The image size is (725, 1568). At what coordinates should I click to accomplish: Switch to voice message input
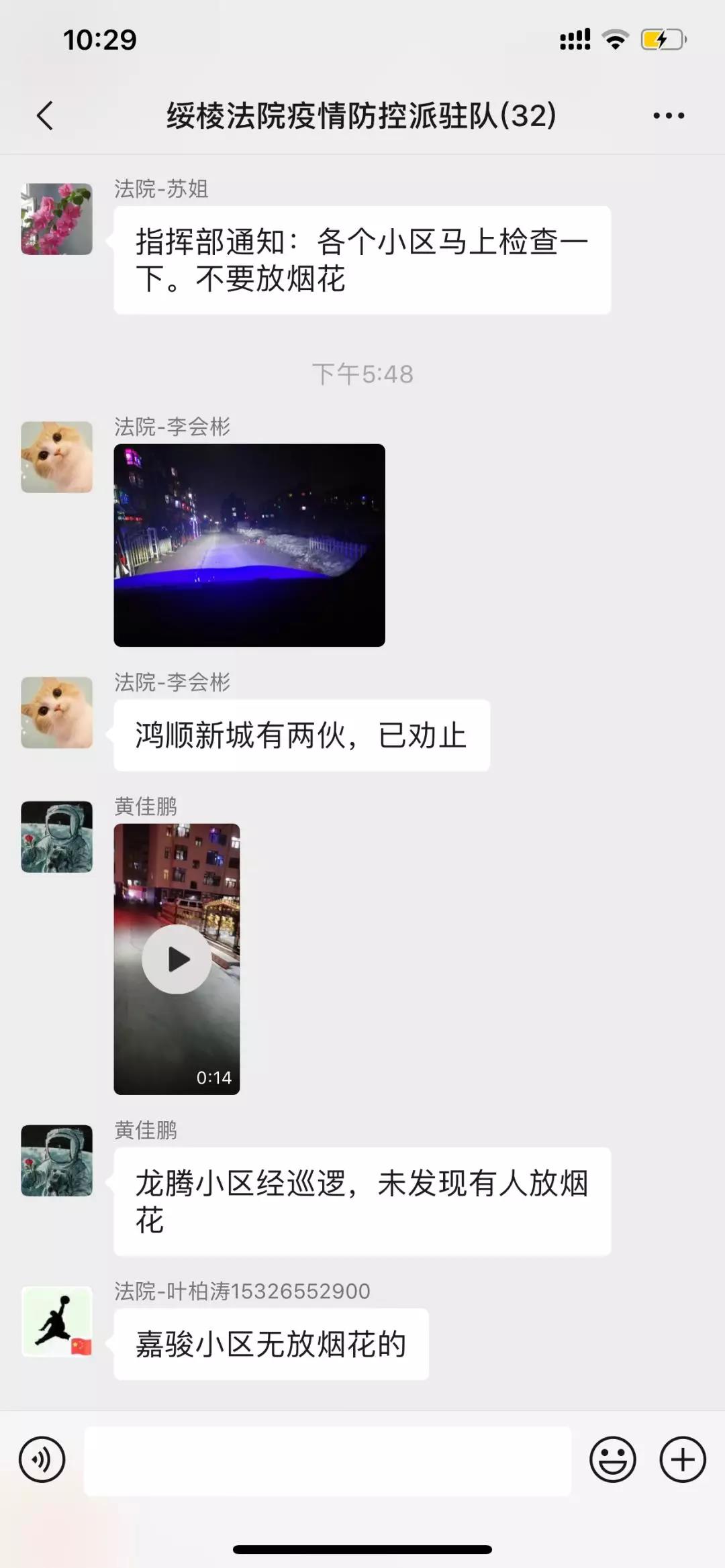42,1459
